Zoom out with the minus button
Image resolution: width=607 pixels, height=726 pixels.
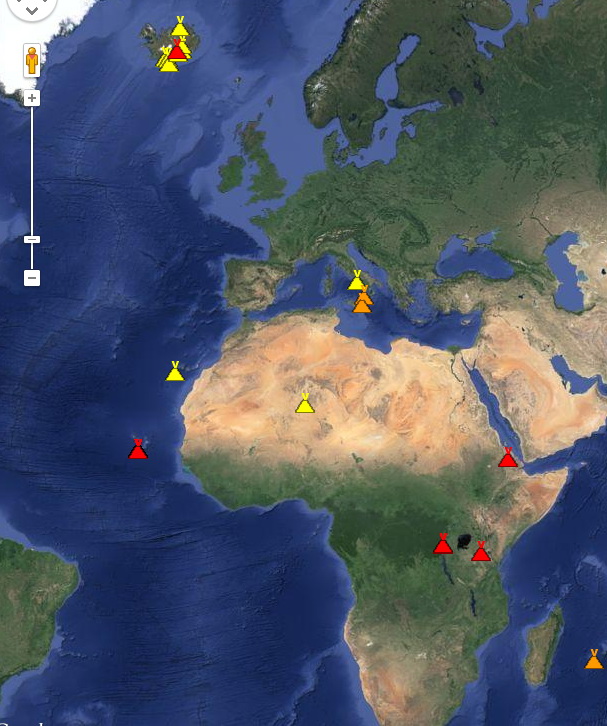(32, 277)
